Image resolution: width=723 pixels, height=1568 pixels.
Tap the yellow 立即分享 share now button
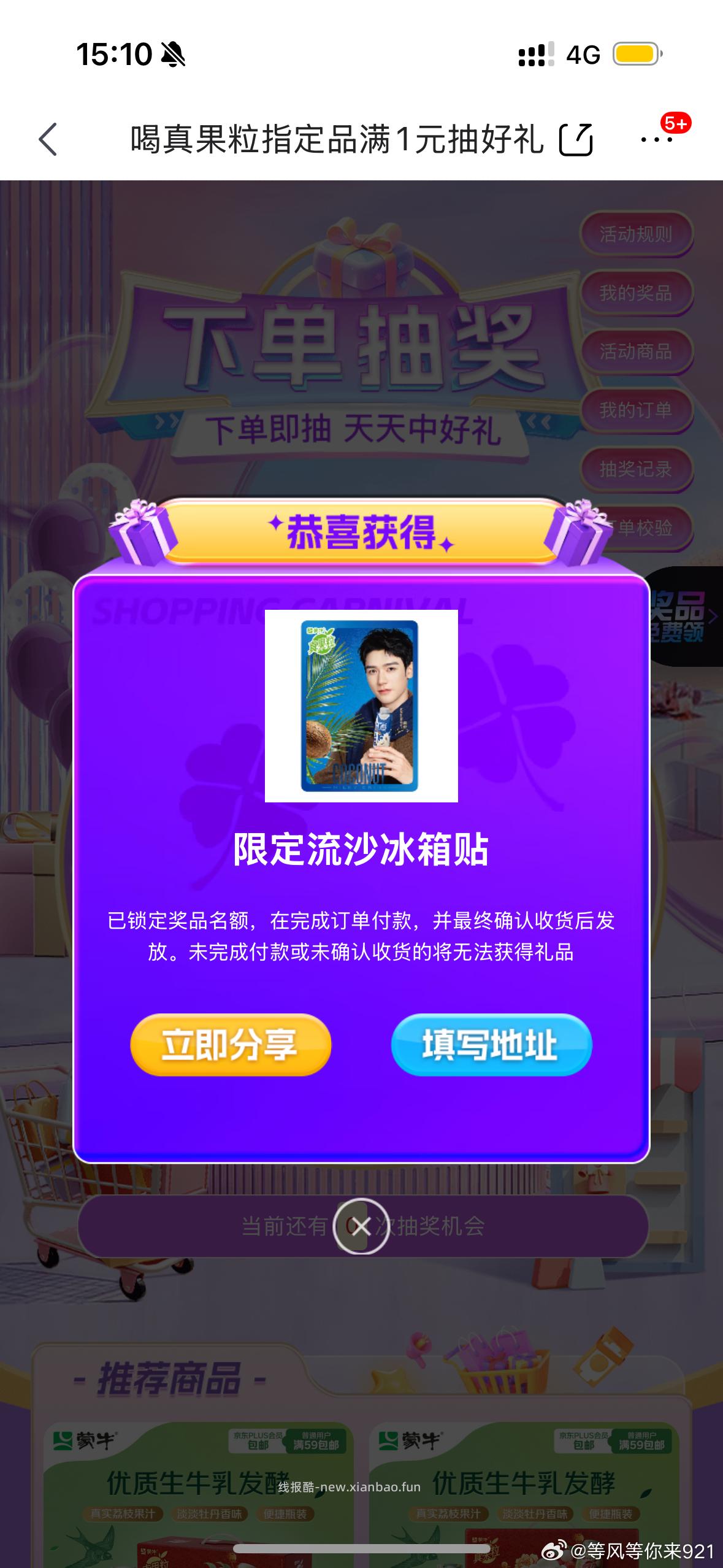[231, 1045]
